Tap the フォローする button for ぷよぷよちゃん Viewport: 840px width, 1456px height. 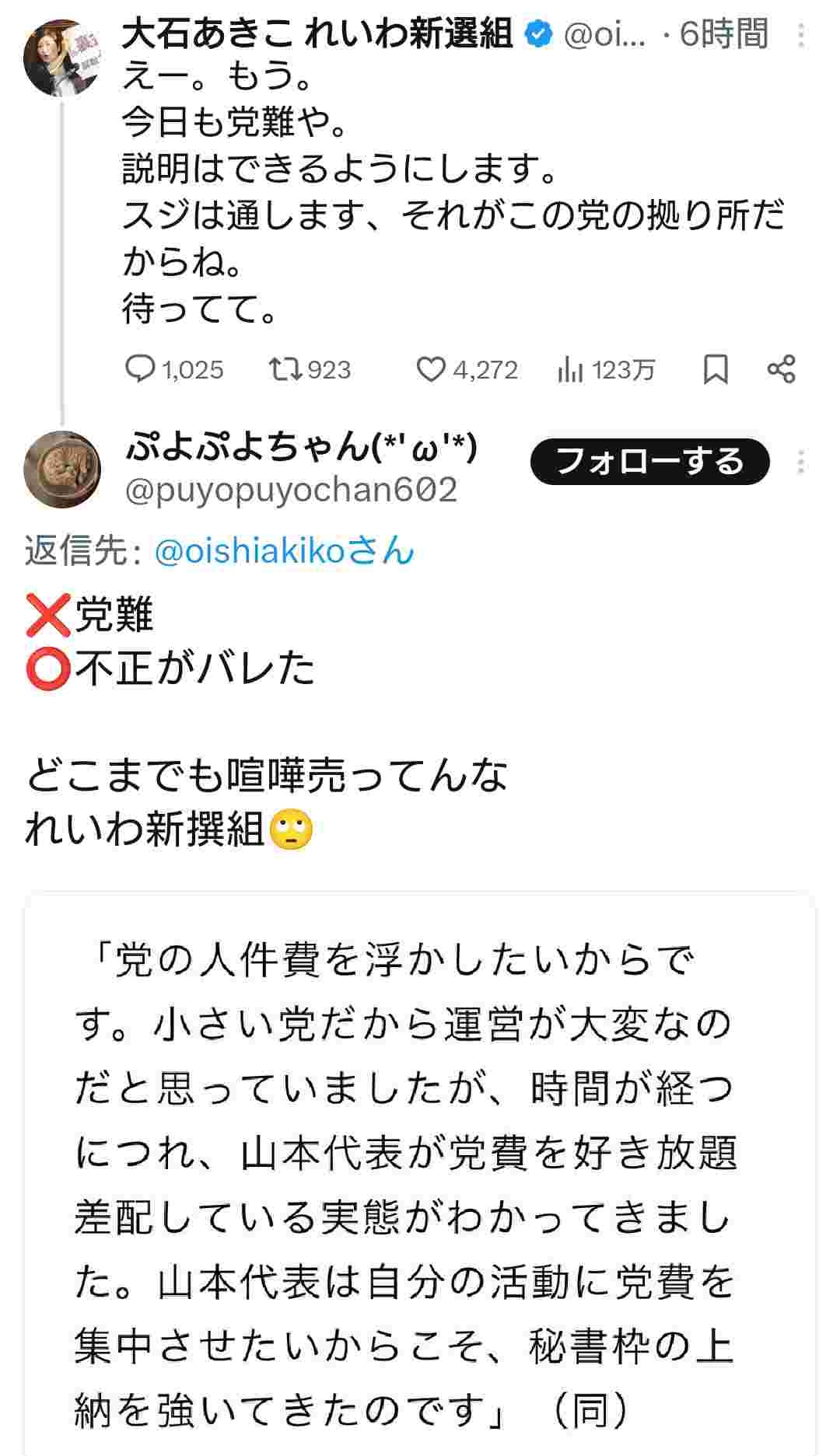pyautogui.click(x=649, y=462)
